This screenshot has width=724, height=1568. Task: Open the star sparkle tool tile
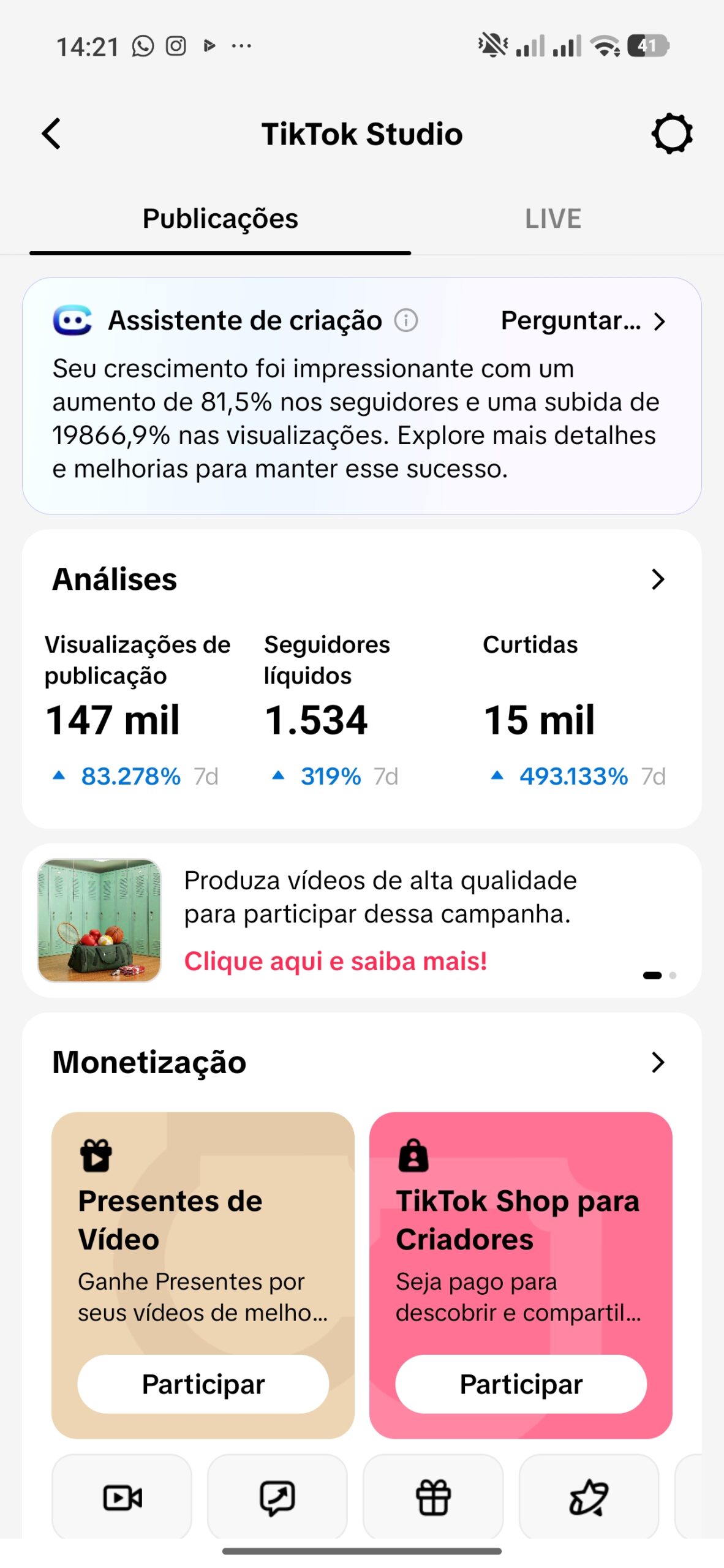pyautogui.click(x=589, y=1498)
